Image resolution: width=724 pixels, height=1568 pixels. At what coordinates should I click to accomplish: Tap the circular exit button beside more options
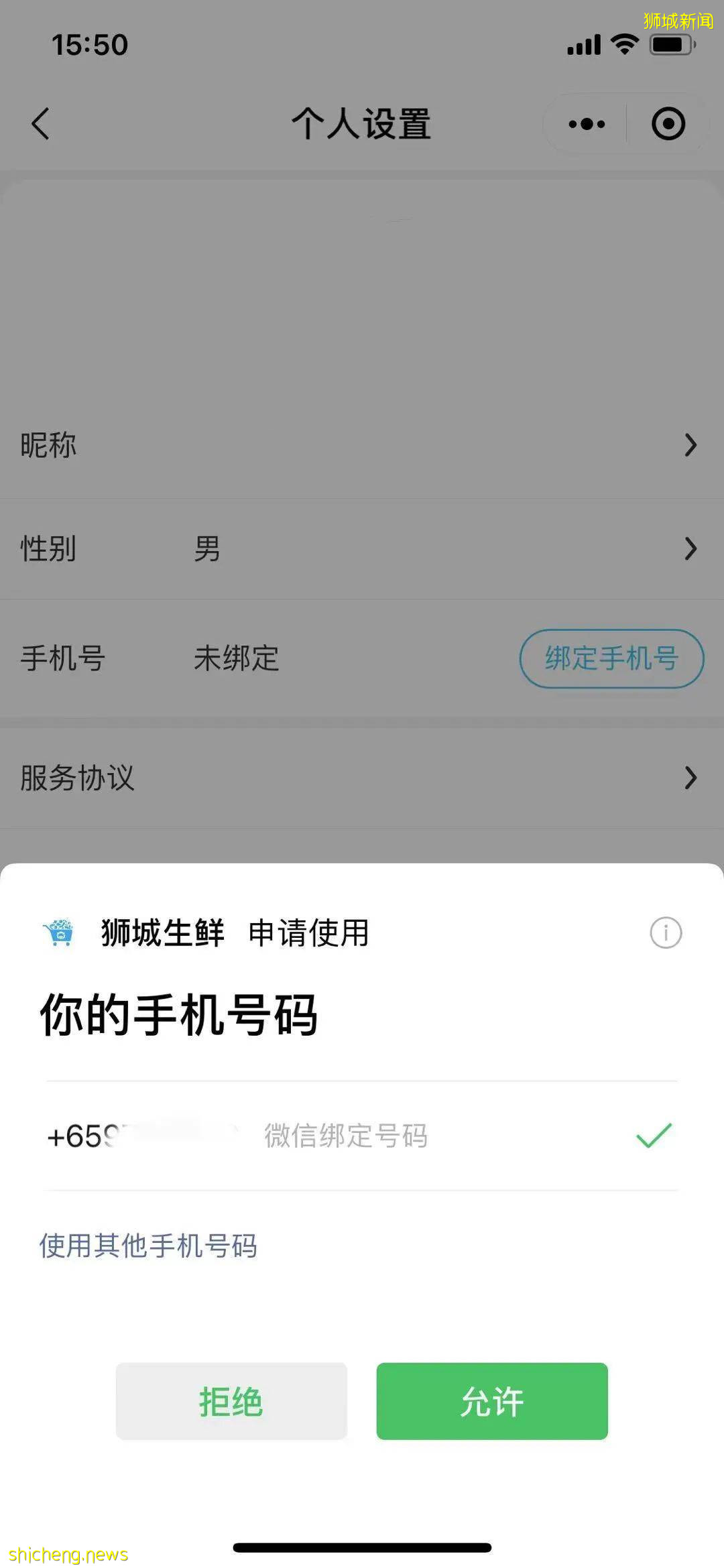click(x=668, y=123)
